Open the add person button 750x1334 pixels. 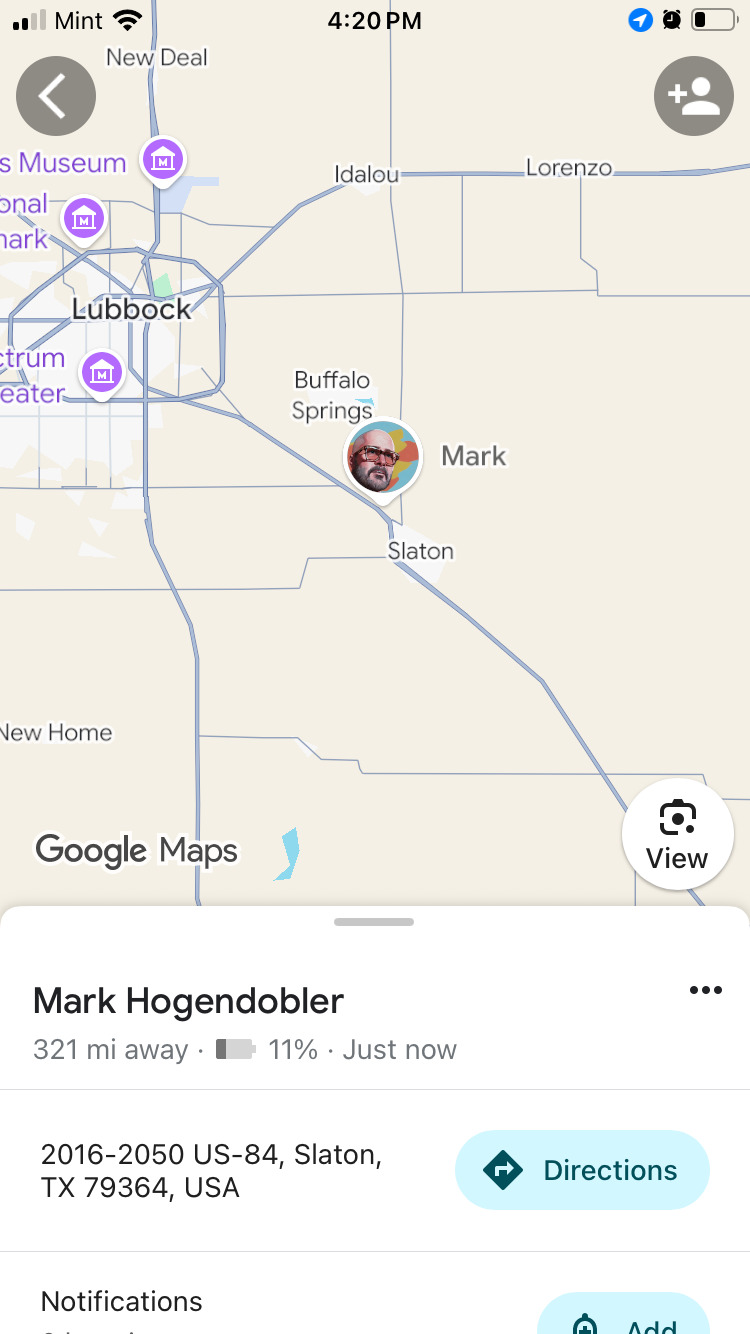click(694, 96)
